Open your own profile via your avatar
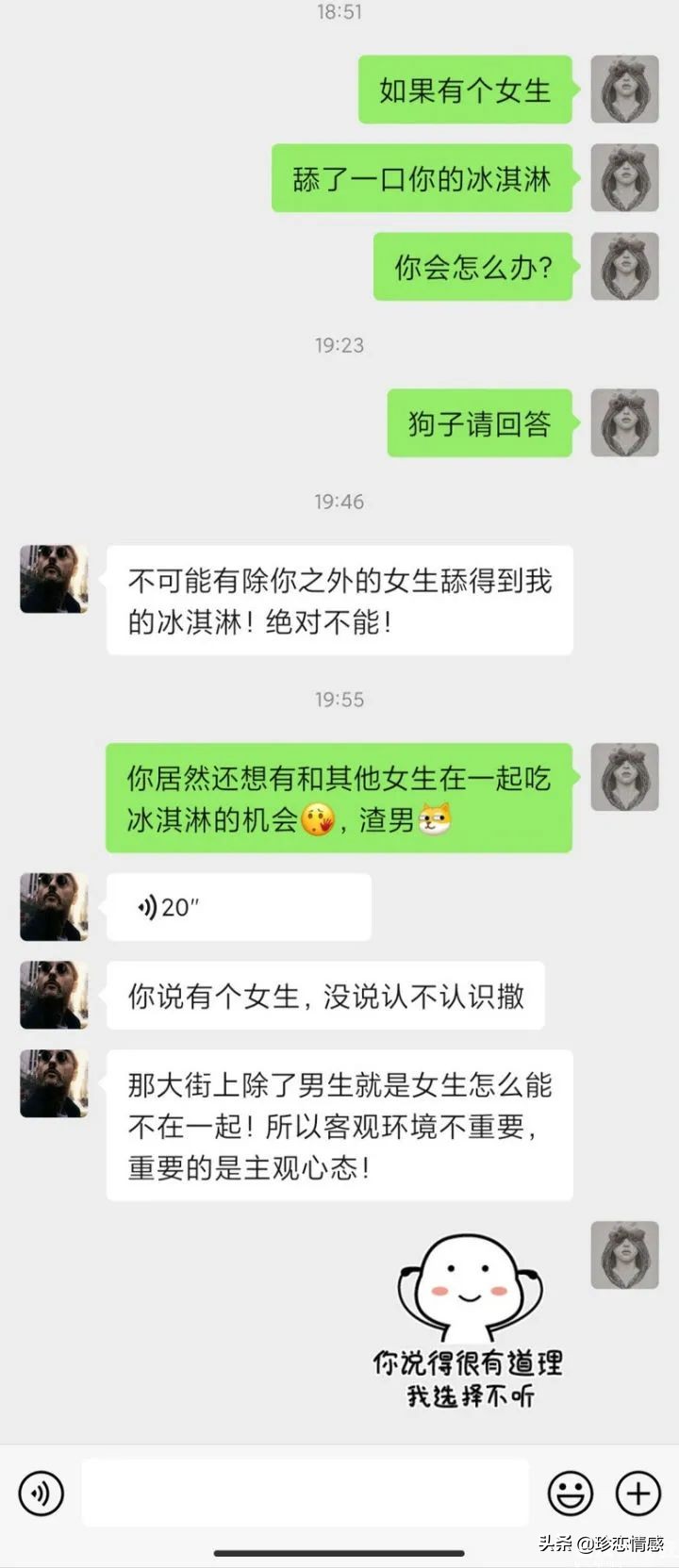This screenshot has width=679, height=1568. pyautogui.click(x=624, y=90)
